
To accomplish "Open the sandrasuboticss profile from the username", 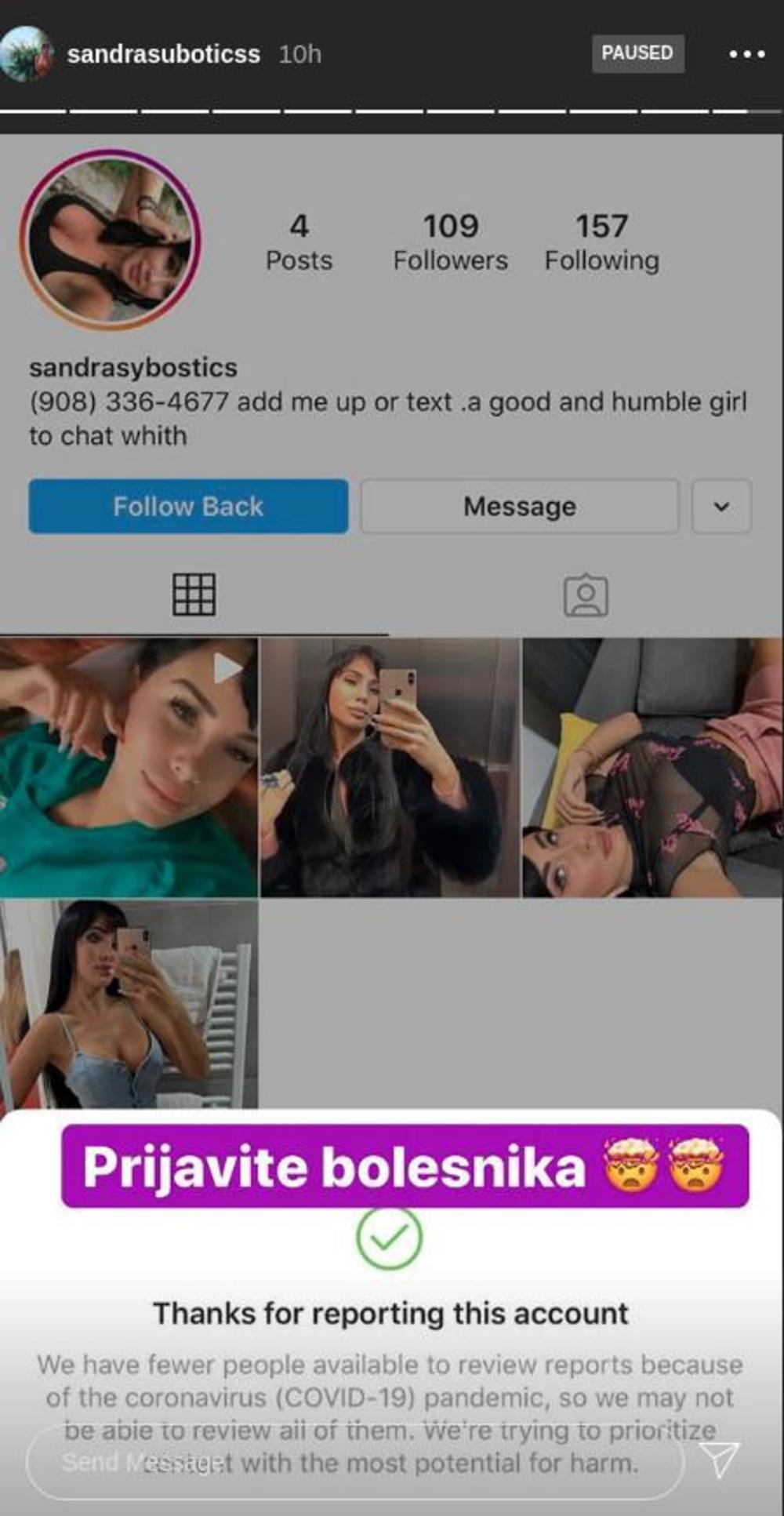I will coord(163,54).
